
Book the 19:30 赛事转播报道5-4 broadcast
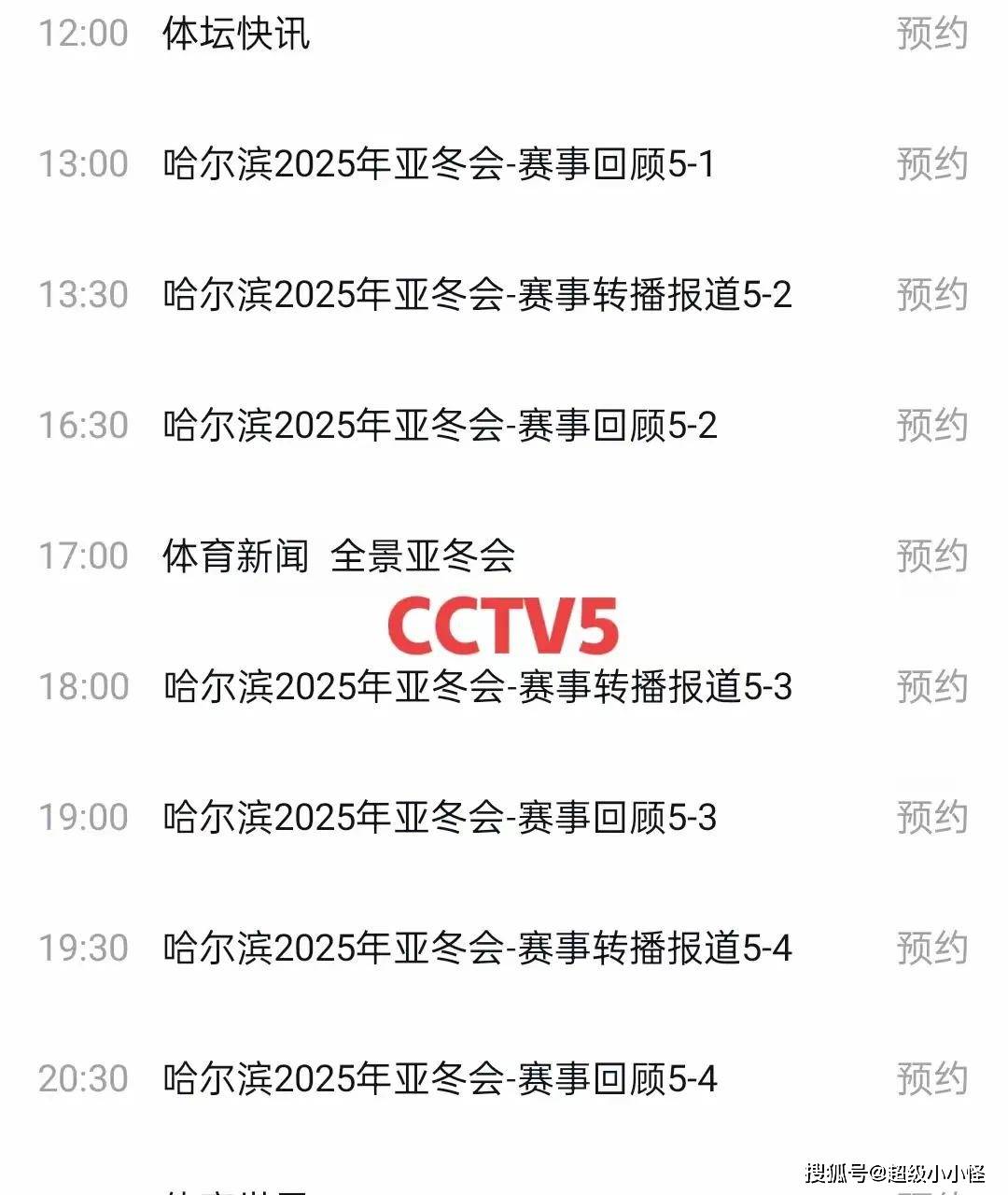tap(931, 949)
